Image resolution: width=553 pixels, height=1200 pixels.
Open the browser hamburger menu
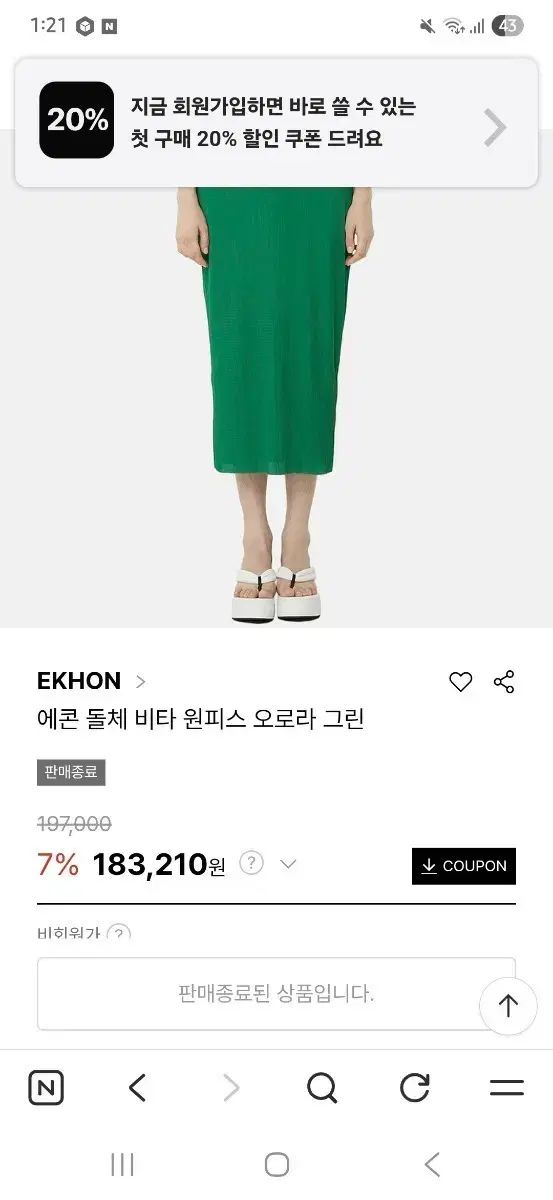[507, 1087]
